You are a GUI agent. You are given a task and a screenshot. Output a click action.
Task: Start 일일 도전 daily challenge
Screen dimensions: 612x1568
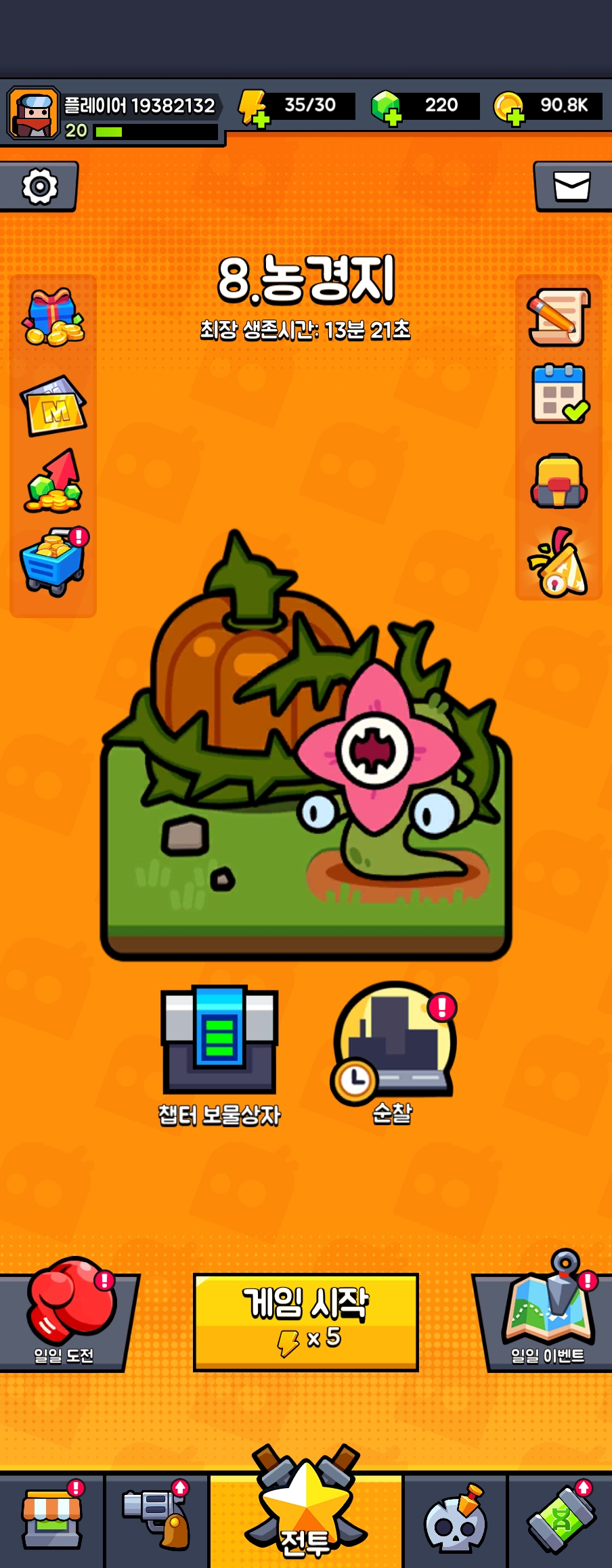tap(66, 1313)
